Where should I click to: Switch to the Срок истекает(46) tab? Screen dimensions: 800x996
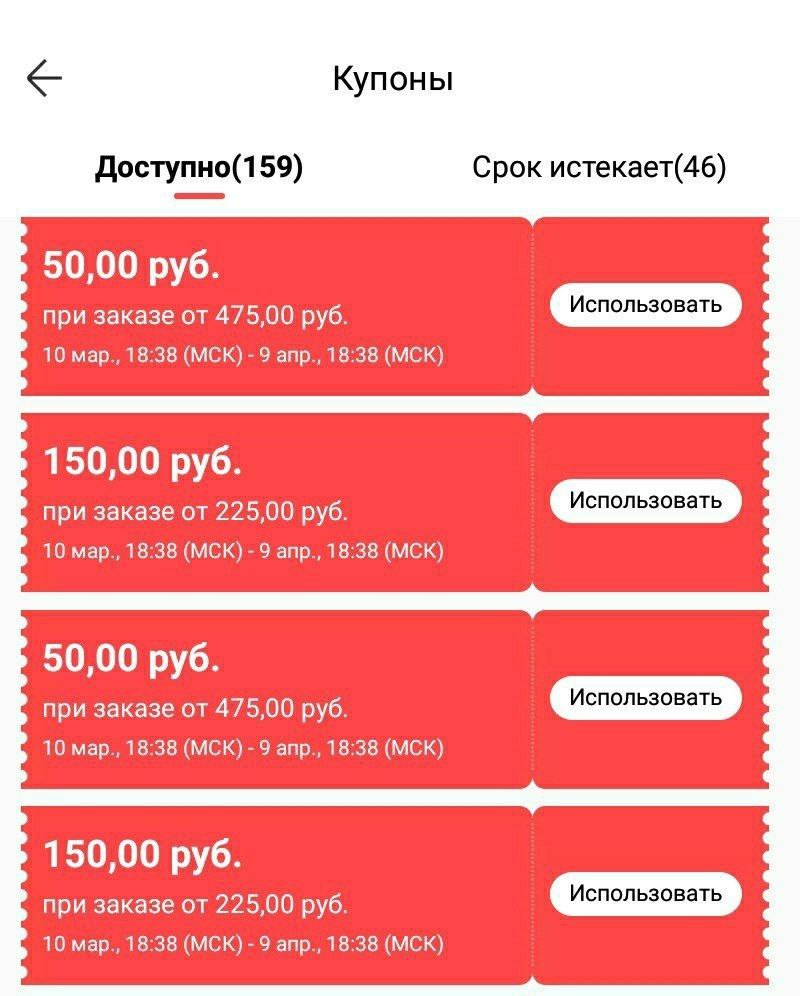click(x=599, y=167)
